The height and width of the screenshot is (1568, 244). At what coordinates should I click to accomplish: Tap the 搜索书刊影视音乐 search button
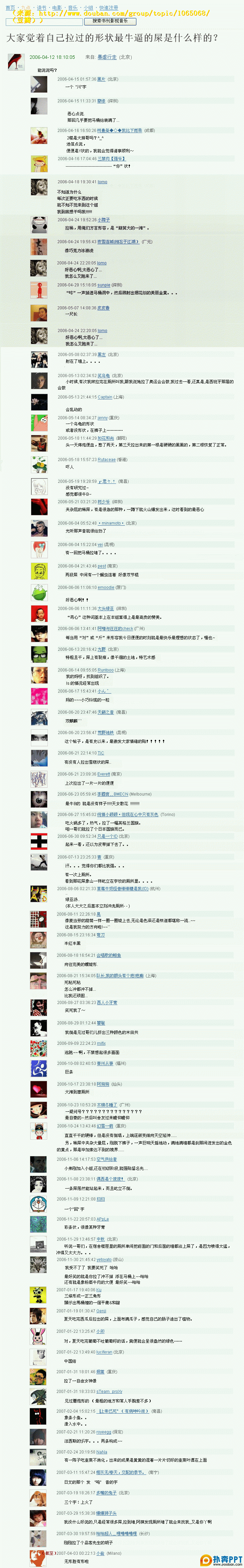point(110,21)
